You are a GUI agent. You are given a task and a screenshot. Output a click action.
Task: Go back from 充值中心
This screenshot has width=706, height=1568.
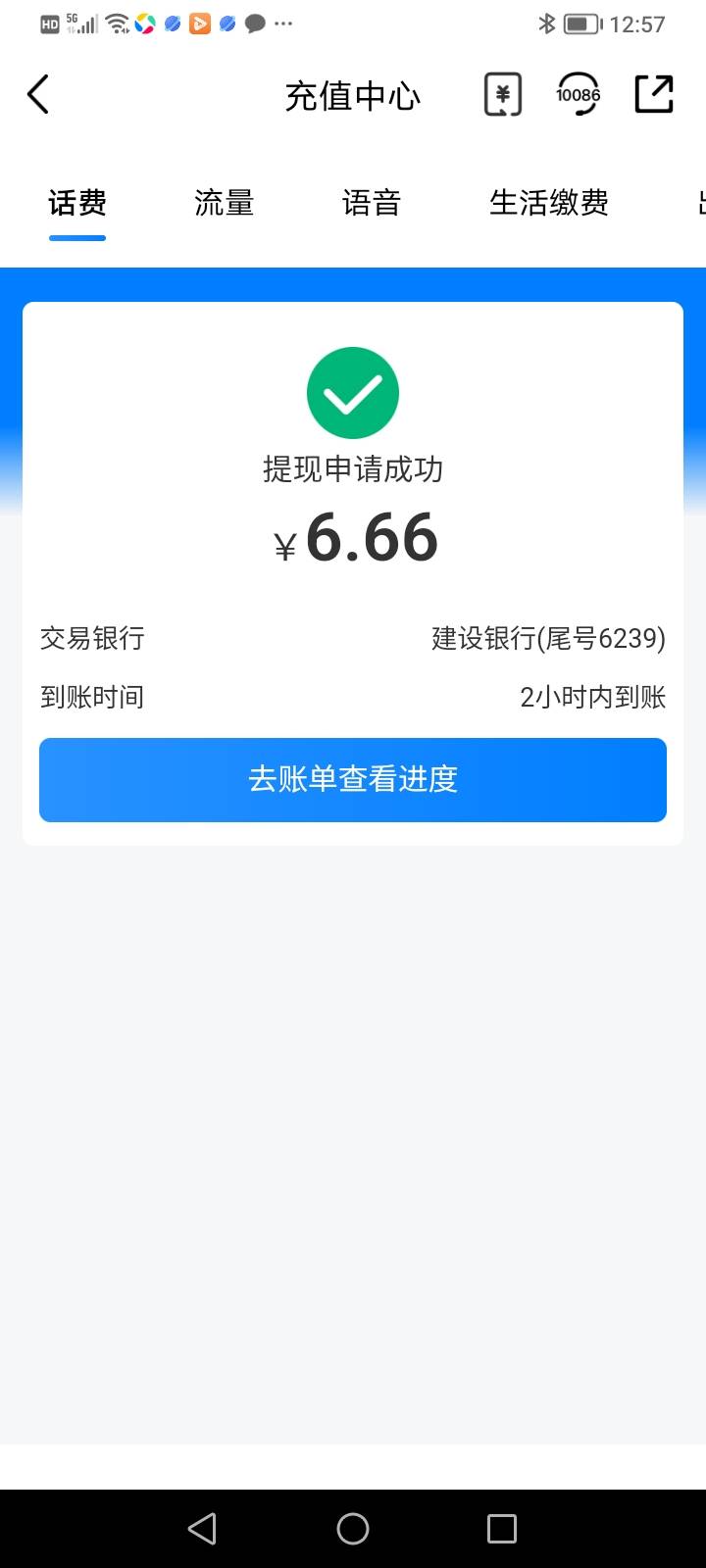[38, 95]
